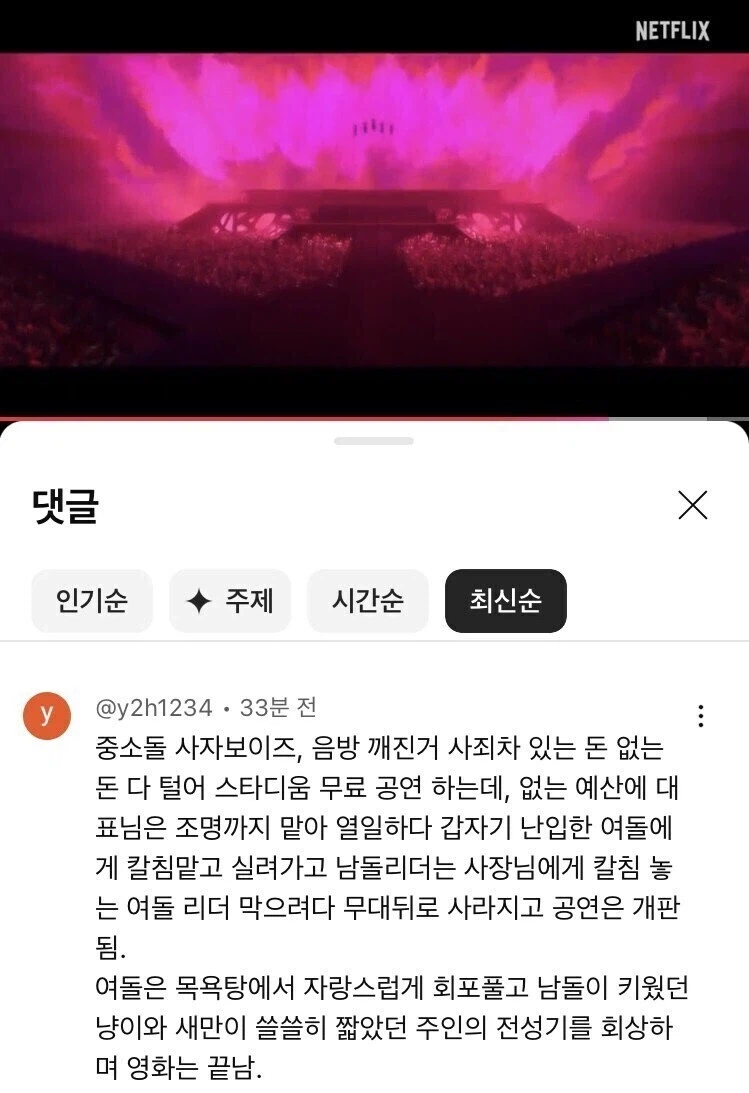Viewport: 749px width, 1093px height.
Task: Open sorting chips row's first option
Action: click(91, 601)
